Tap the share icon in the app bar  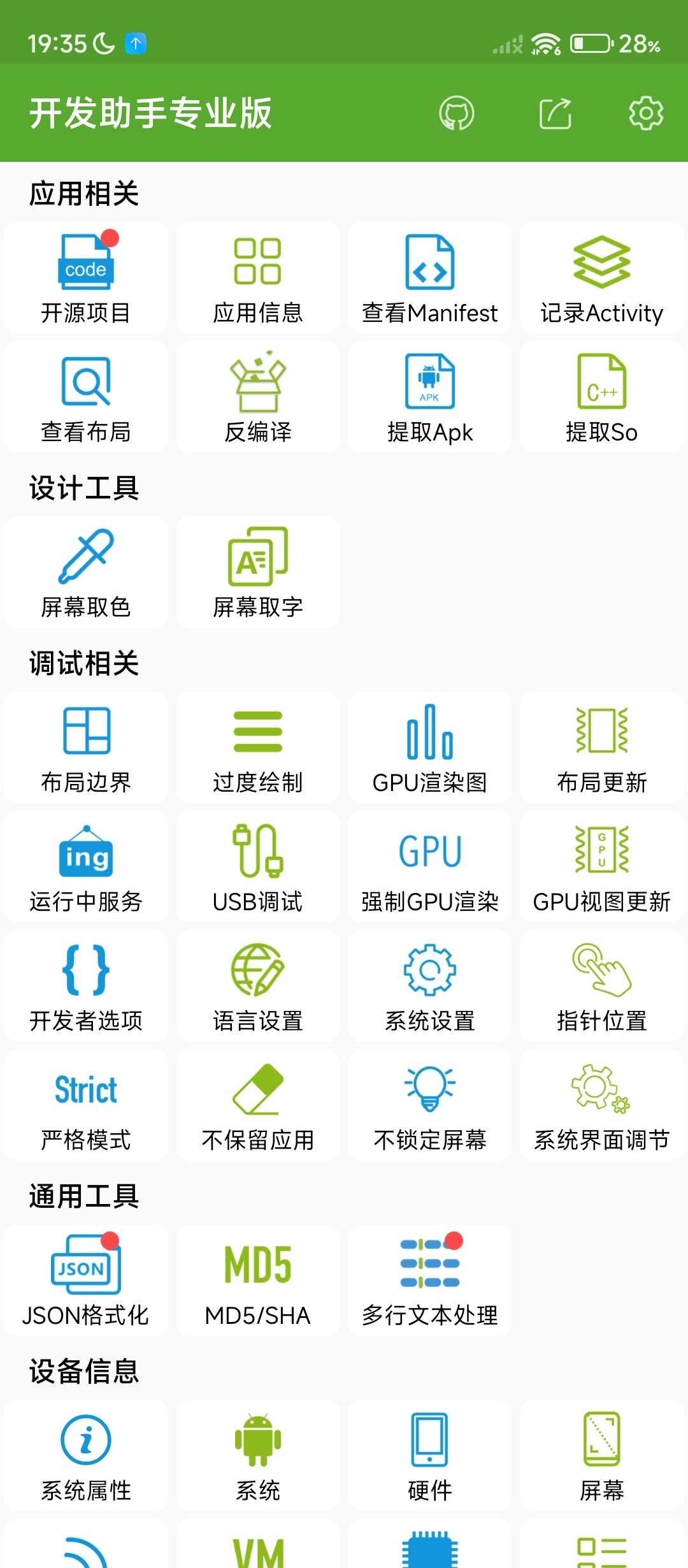point(555,113)
